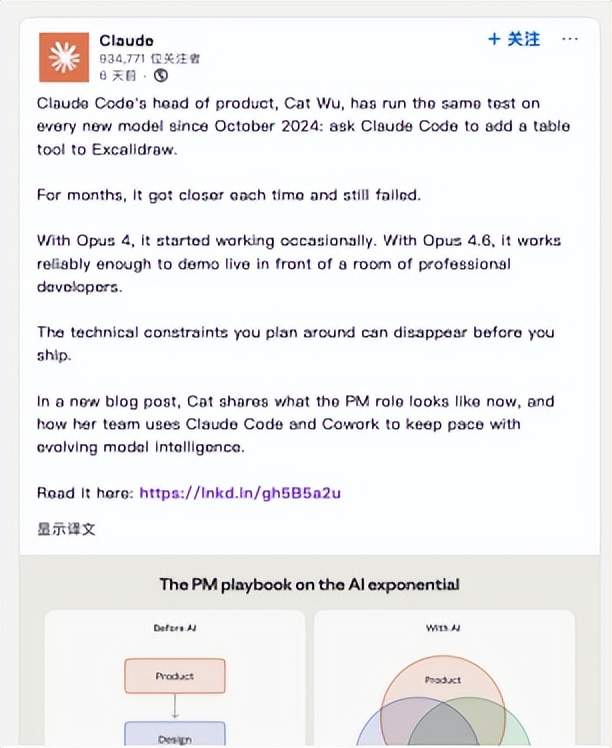
Task: Open the PM playbook image card
Action: (309, 660)
